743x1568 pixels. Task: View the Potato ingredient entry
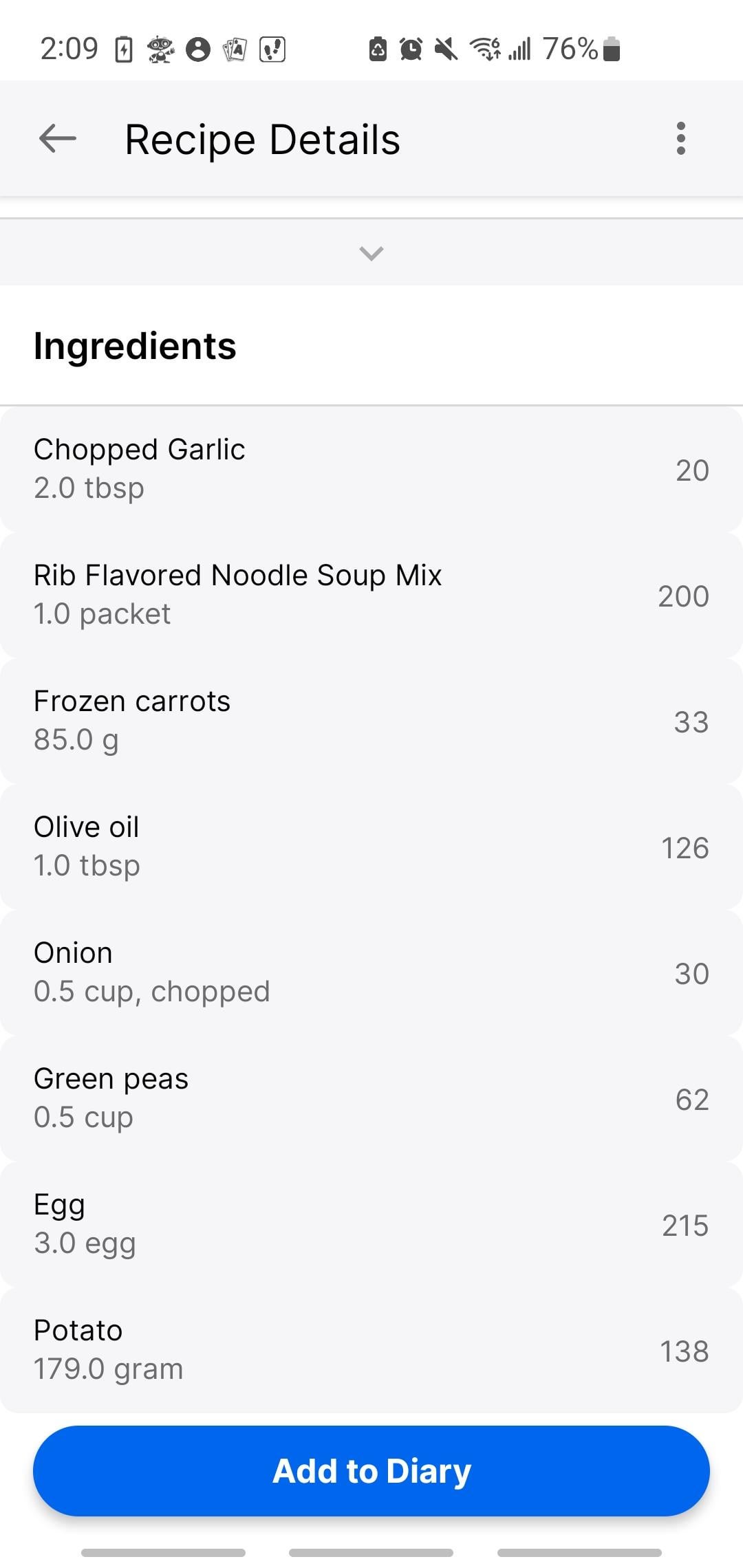pyautogui.click(x=371, y=1349)
